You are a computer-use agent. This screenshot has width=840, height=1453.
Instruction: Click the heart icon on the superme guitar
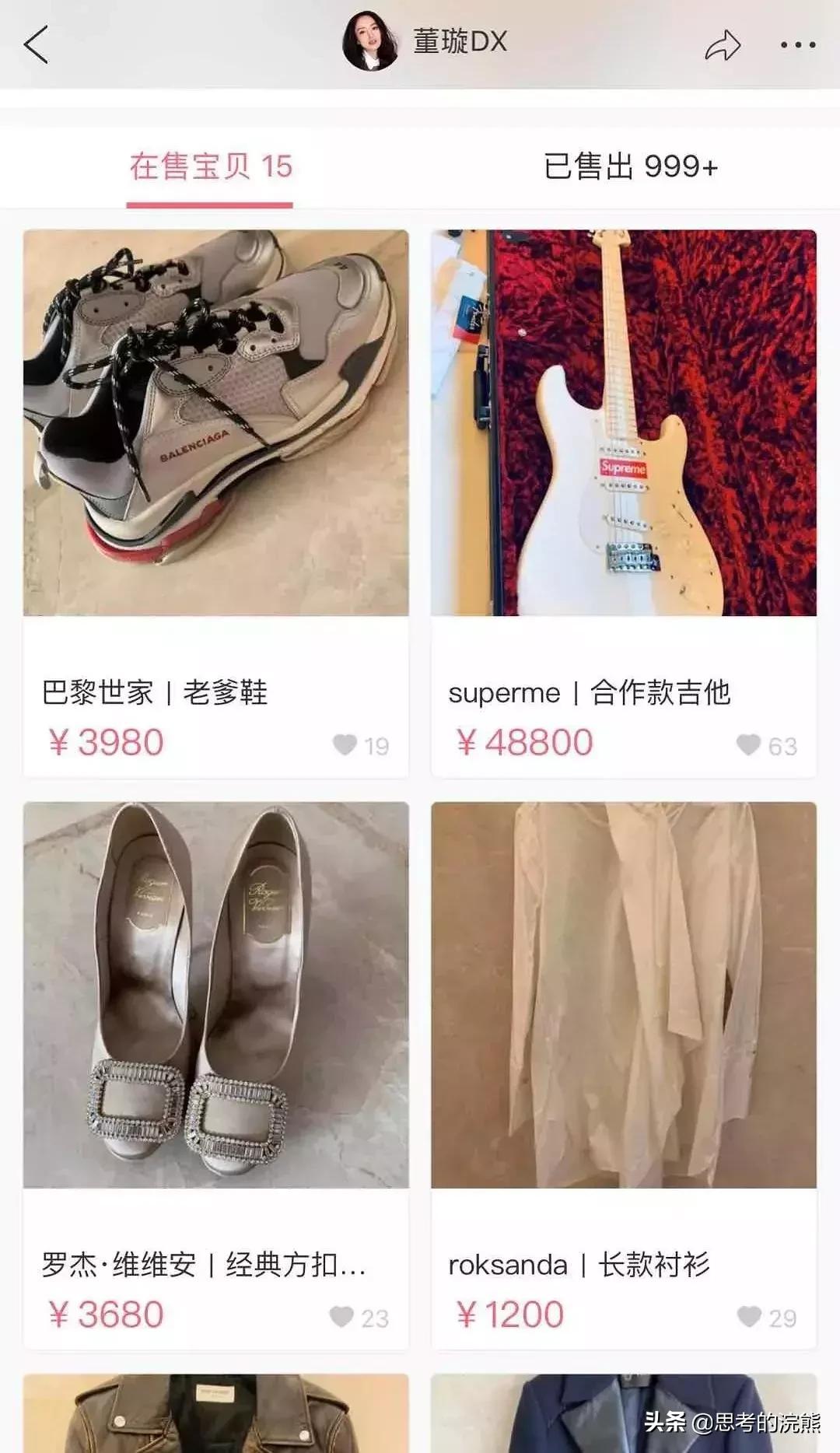[747, 746]
